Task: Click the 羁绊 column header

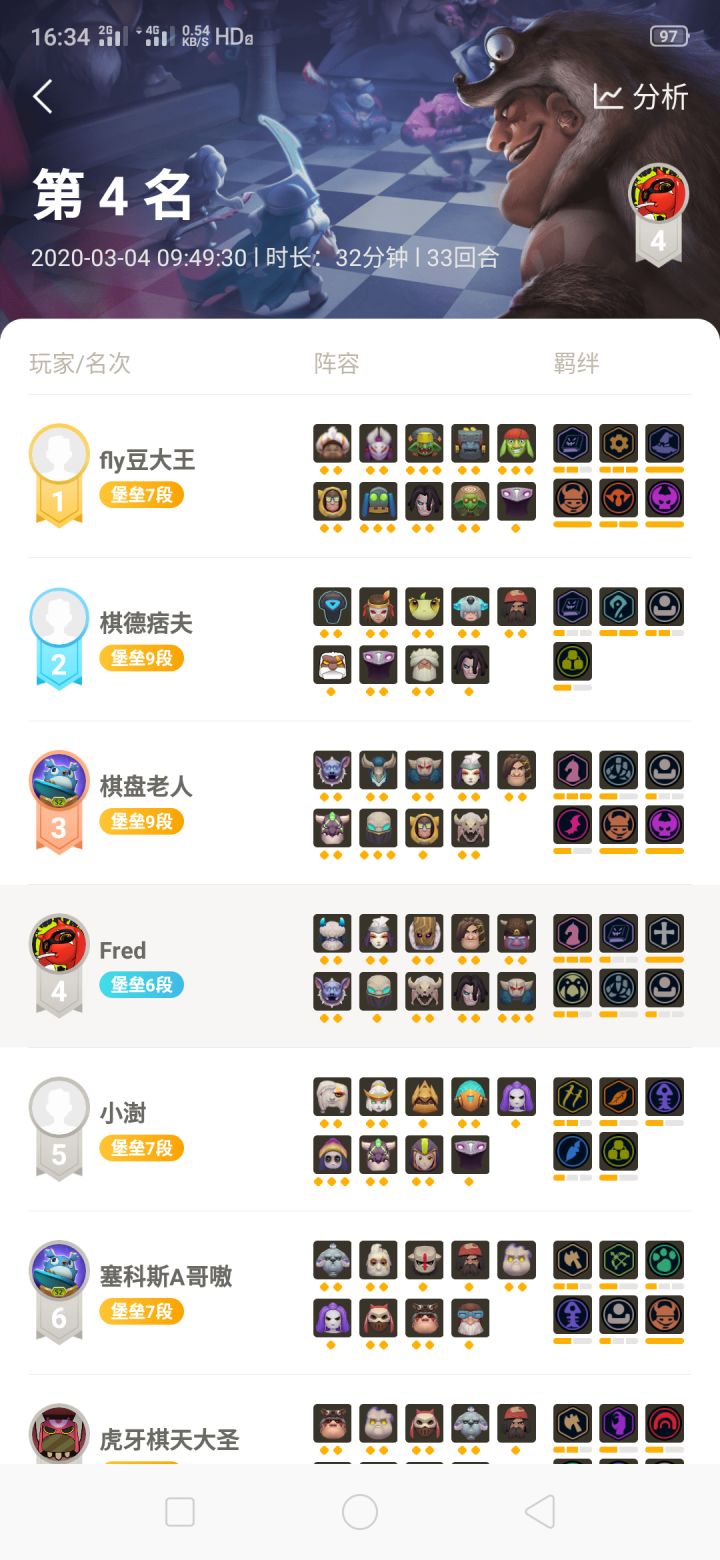Action: (575, 362)
